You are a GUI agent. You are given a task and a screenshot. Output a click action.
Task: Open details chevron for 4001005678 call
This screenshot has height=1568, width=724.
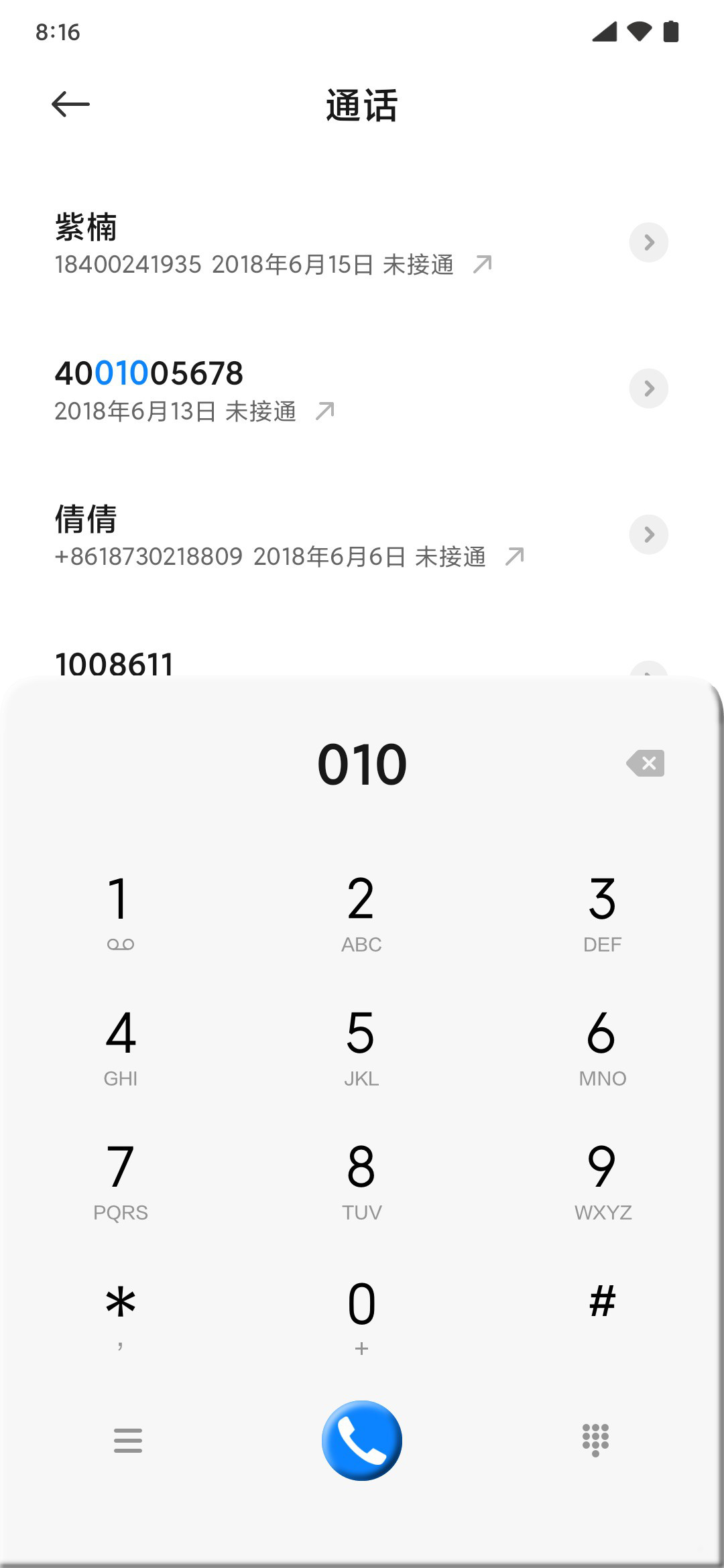[x=648, y=388]
